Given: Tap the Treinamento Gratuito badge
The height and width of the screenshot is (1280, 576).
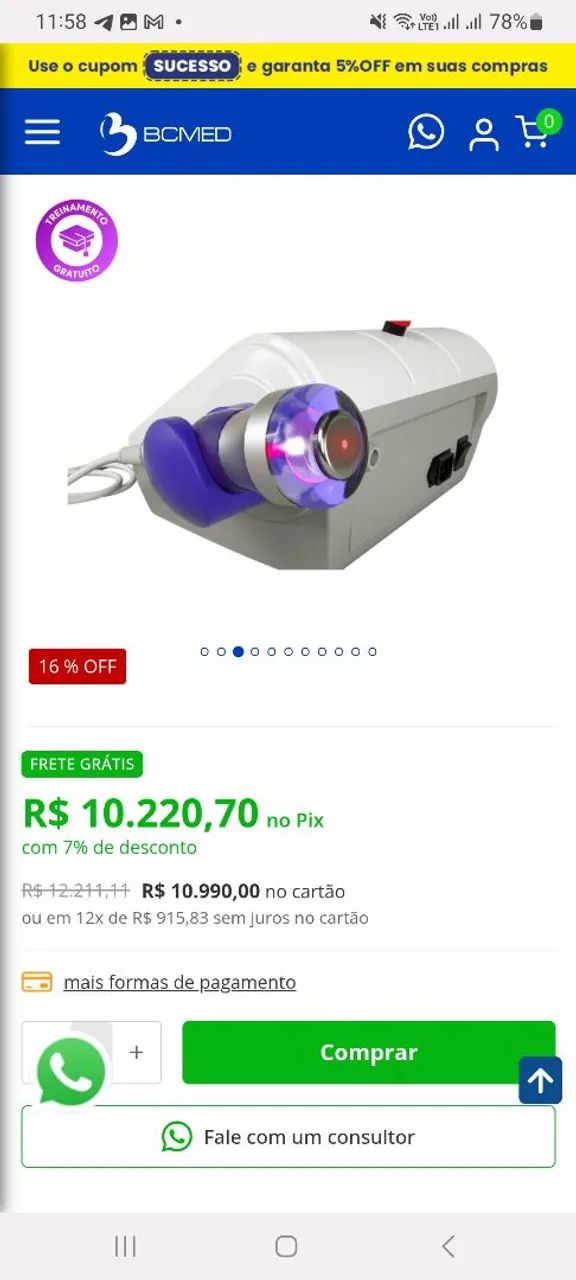Looking at the screenshot, I should click(77, 241).
